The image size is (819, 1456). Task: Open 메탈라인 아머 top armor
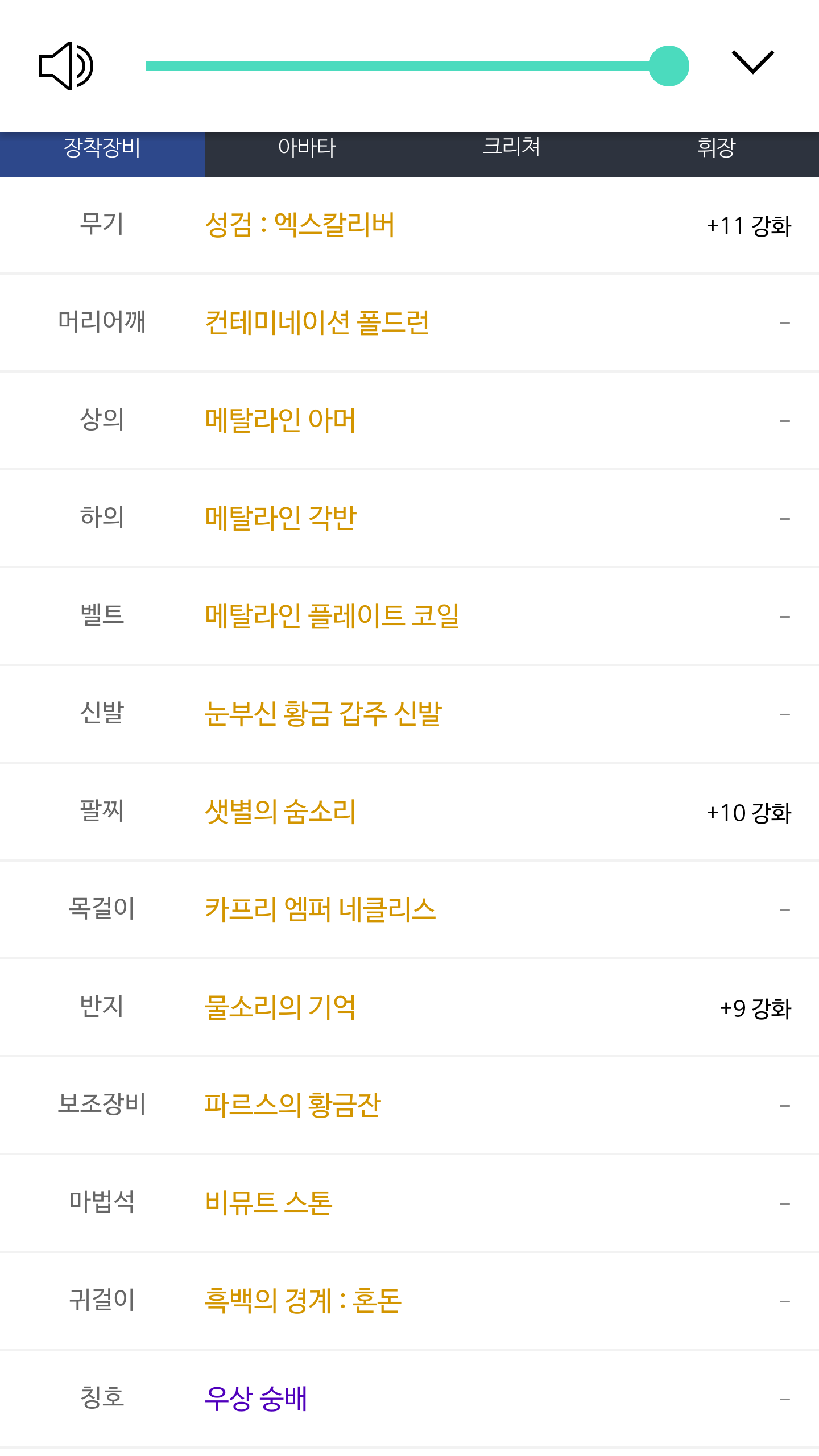click(280, 421)
